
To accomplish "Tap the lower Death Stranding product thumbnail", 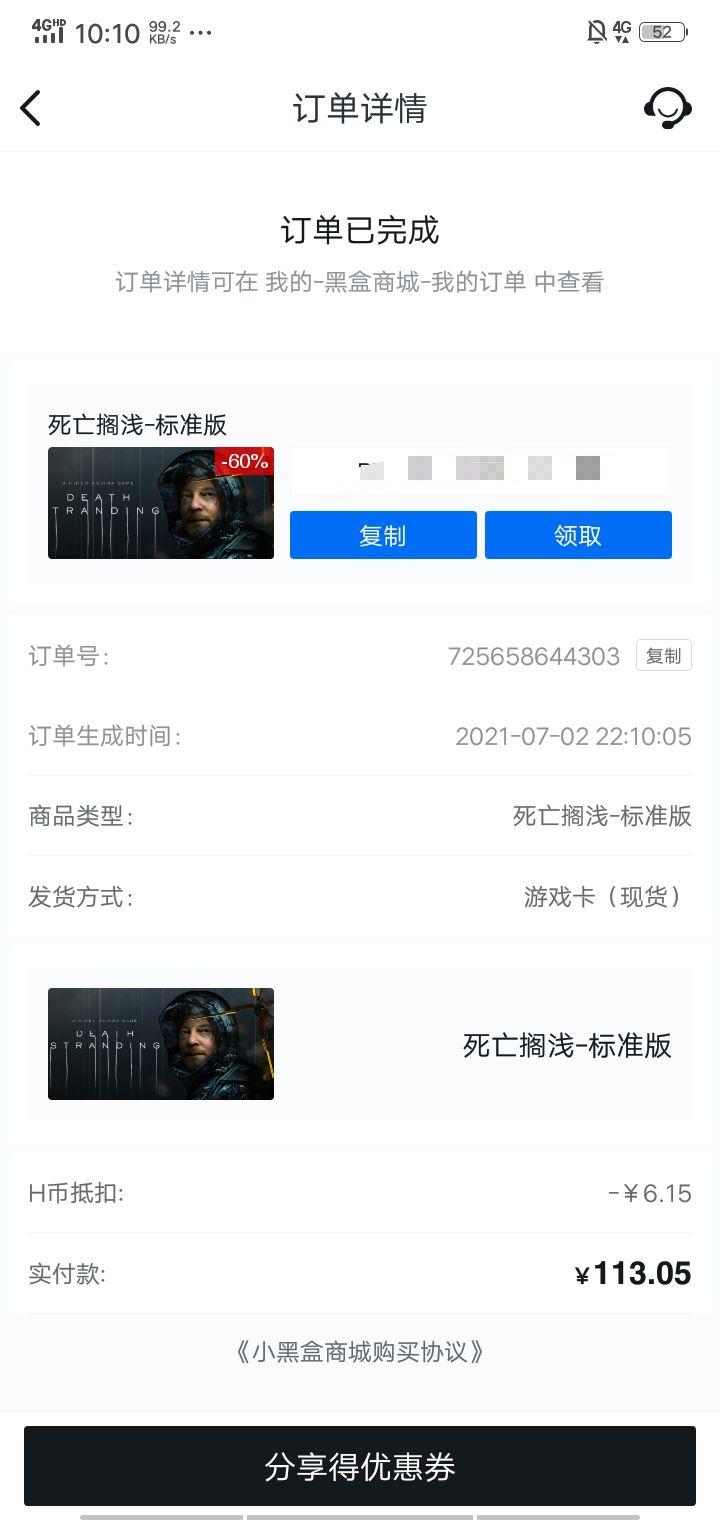I will (x=160, y=1043).
